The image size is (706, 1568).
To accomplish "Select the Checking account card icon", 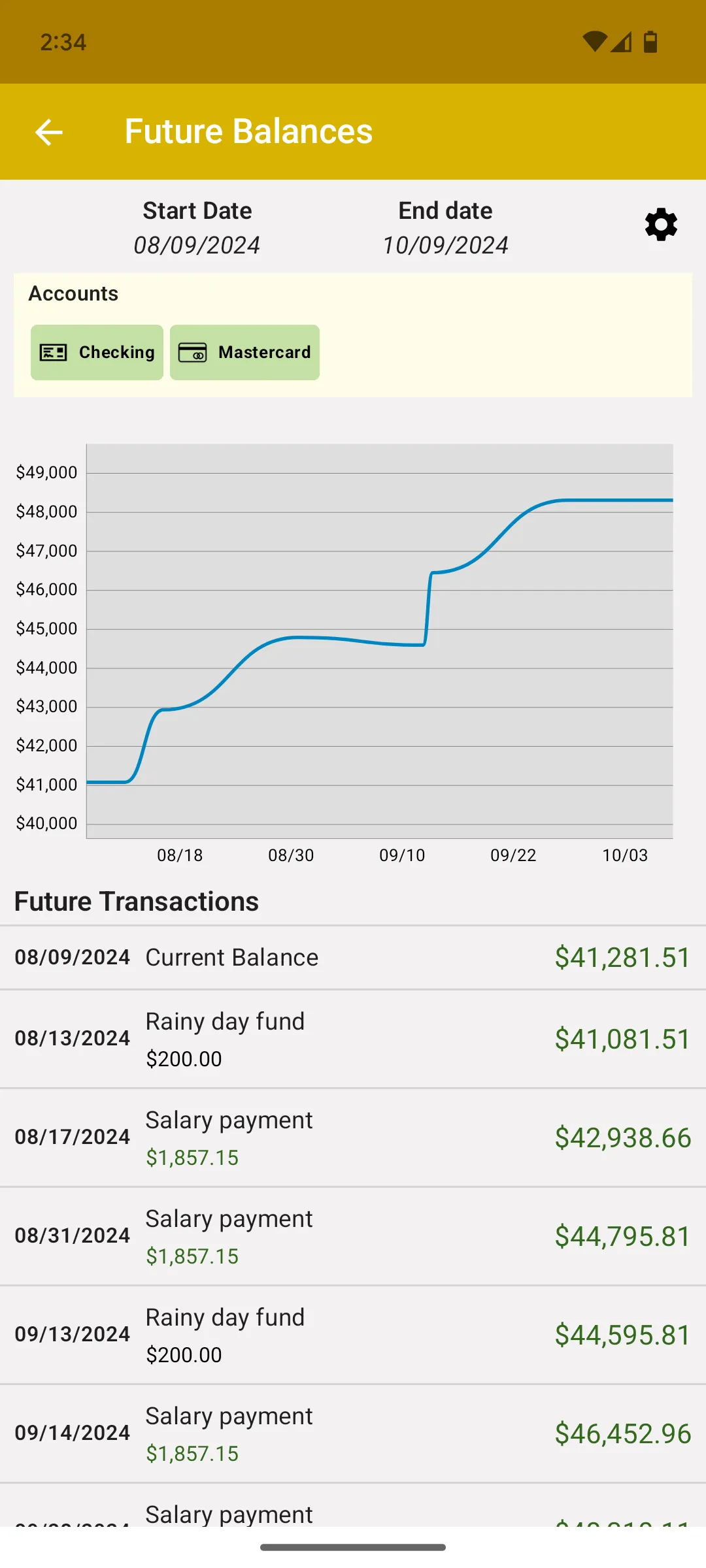I will tap(54, 352).
